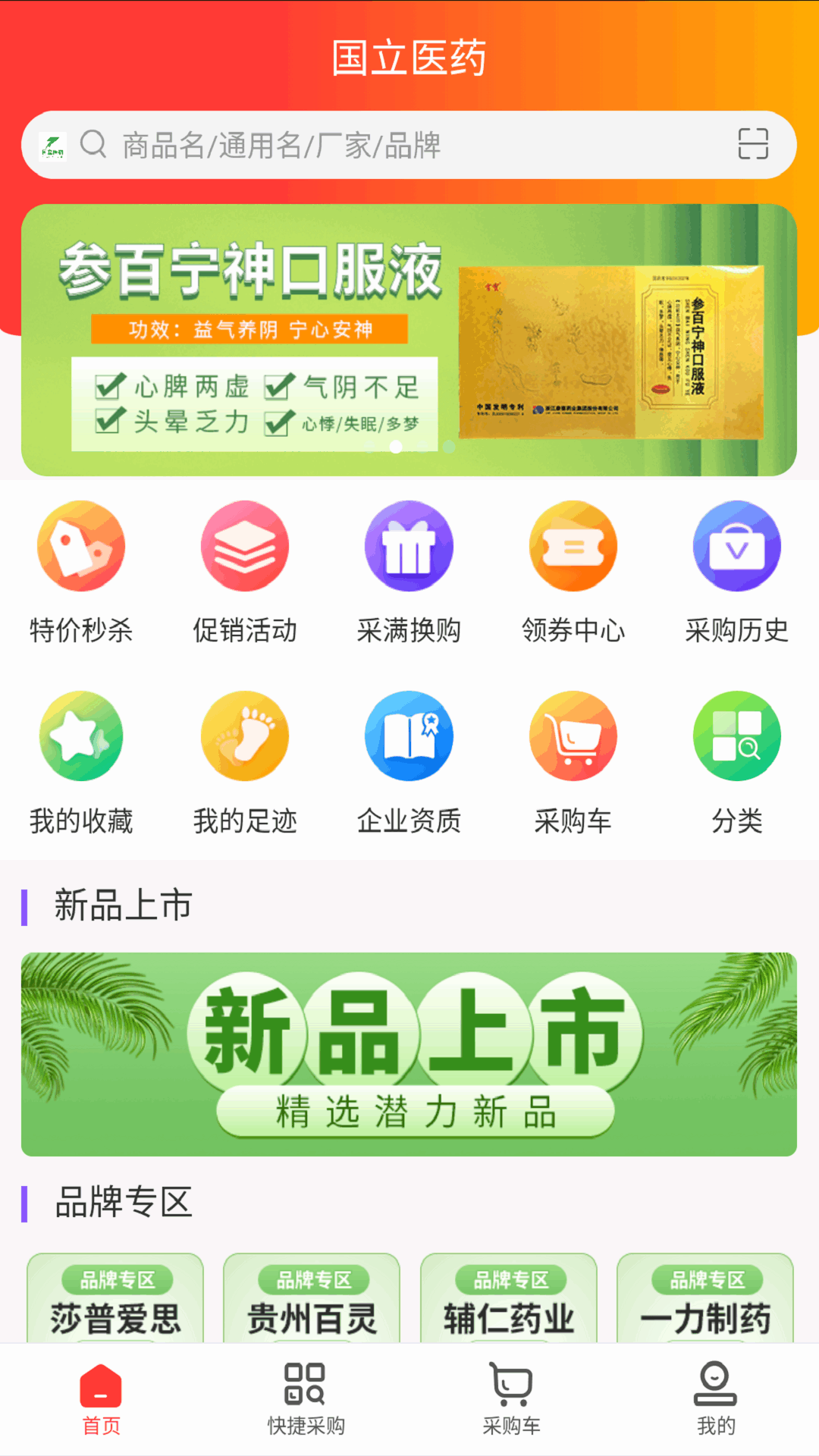Open the 新品上市 new arrivals banner
819x1456 pixels.
409,1054
